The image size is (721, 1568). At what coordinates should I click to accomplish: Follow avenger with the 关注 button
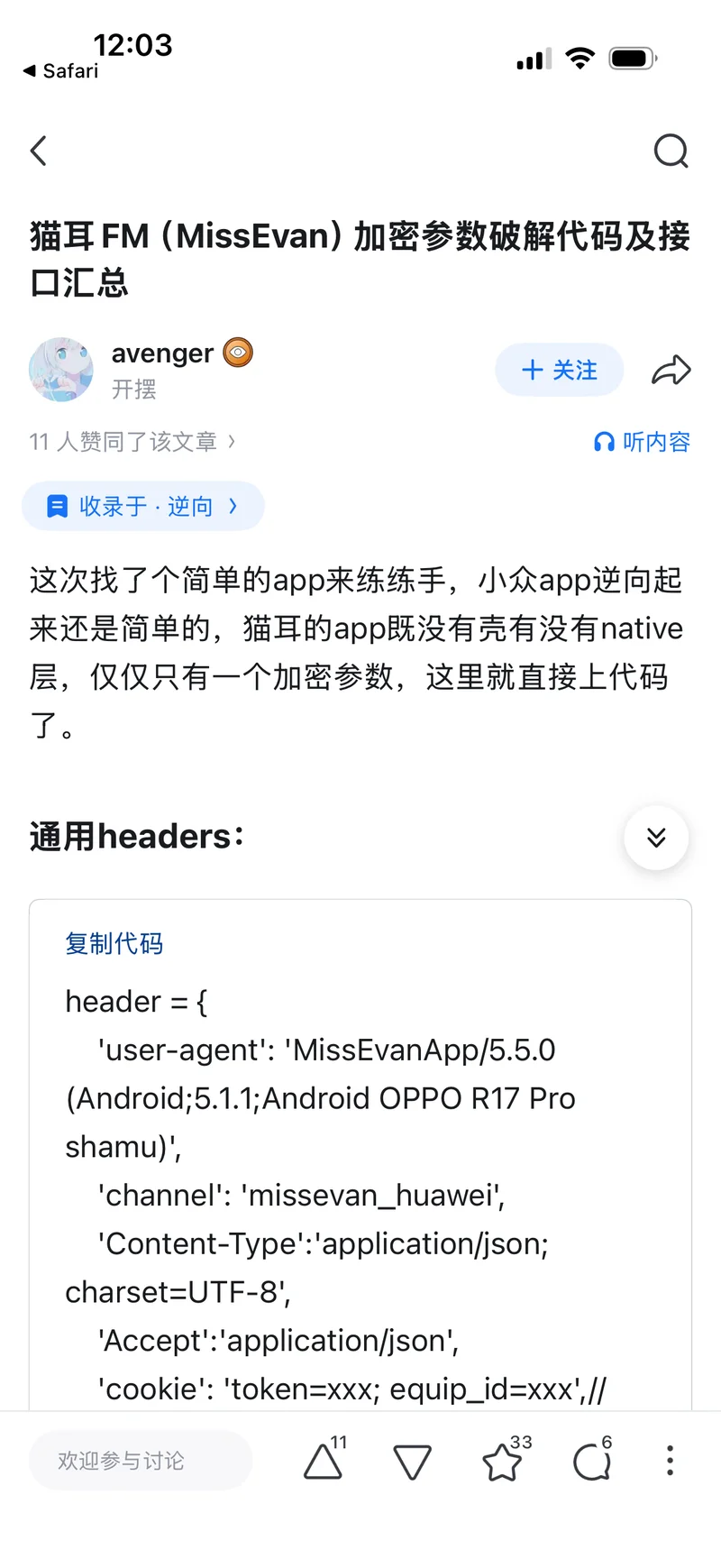pos(559,370)
